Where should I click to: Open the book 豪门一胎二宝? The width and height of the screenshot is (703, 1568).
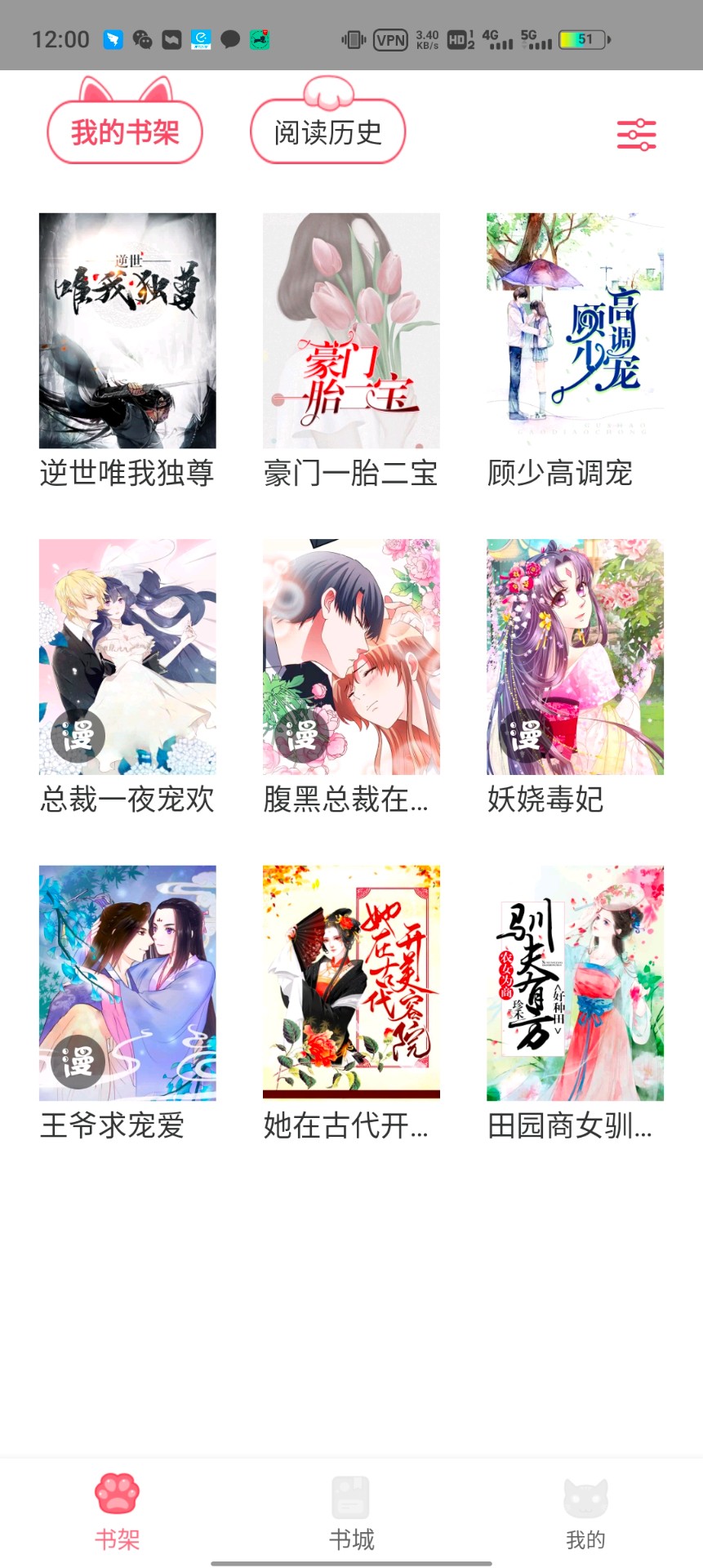pos(351,331)
